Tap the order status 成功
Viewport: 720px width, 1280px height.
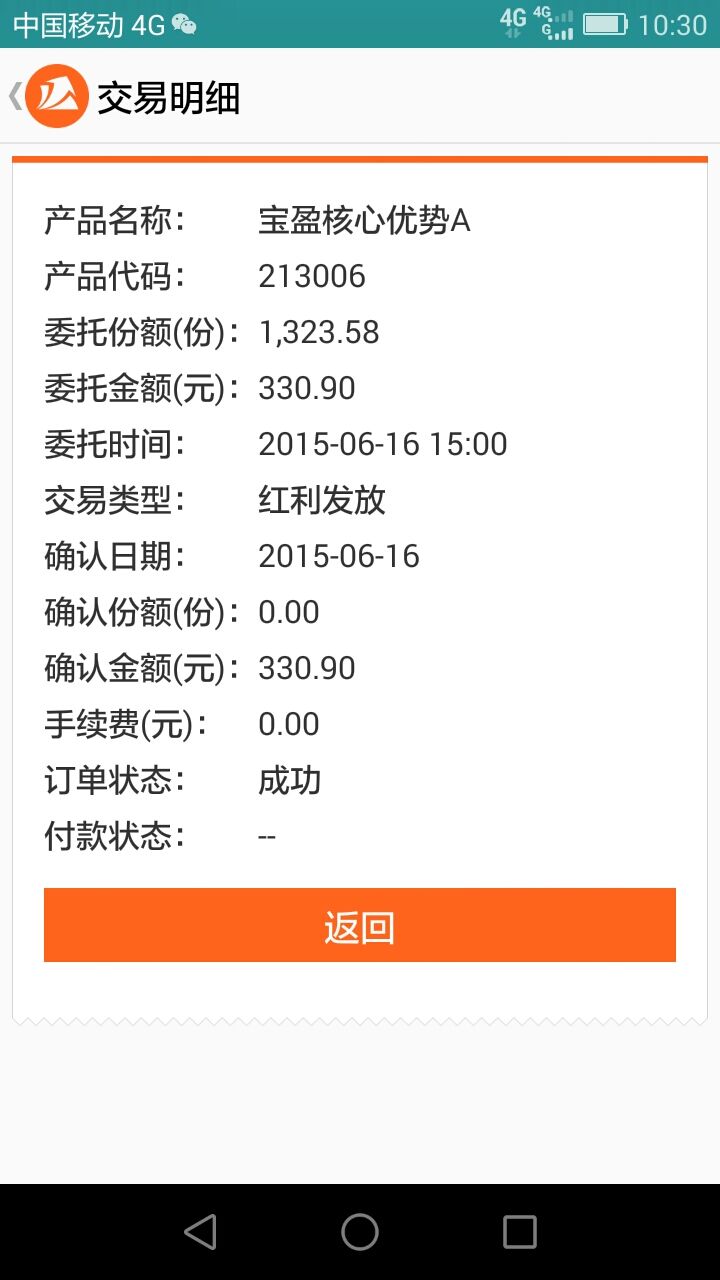click(x=291, y=780)
